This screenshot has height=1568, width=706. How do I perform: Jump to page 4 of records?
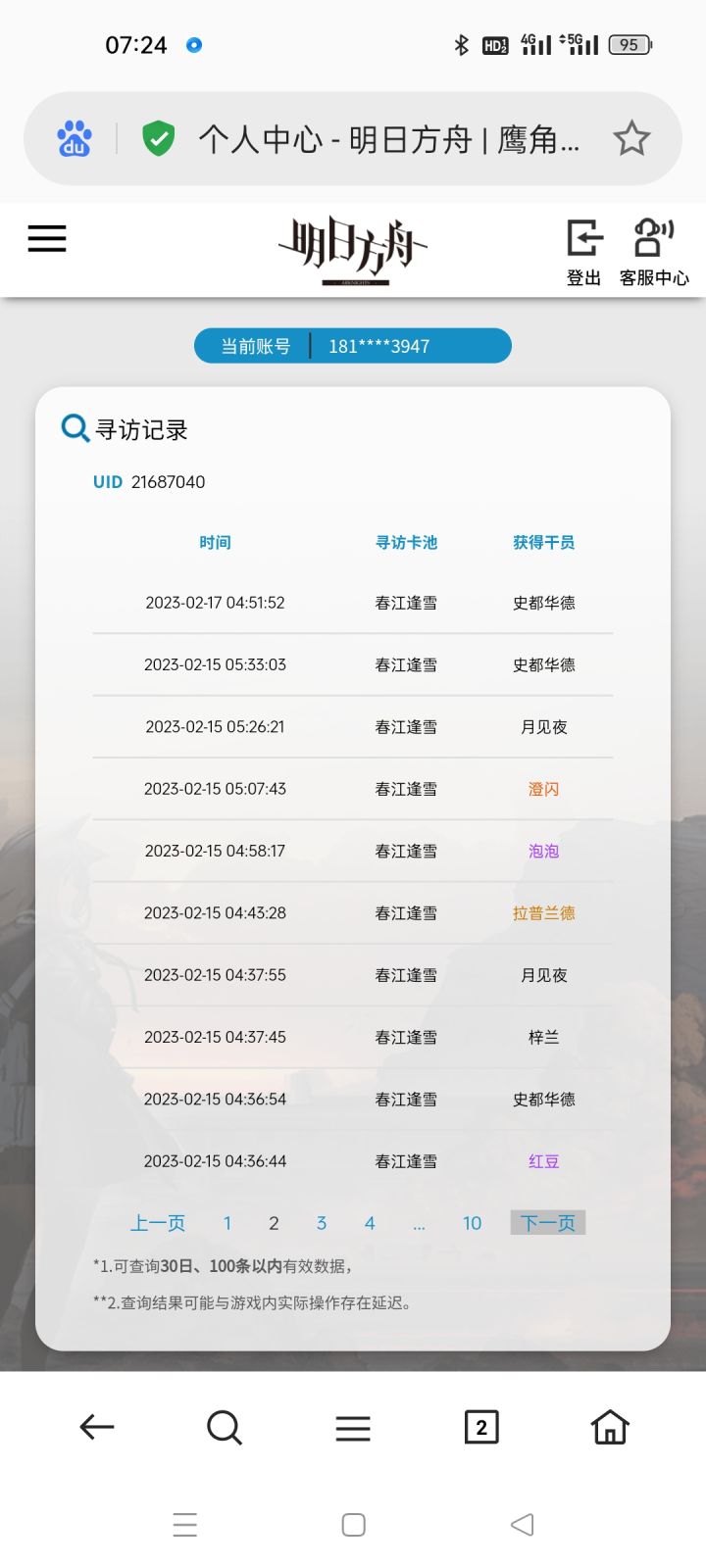click(370, 1223)
